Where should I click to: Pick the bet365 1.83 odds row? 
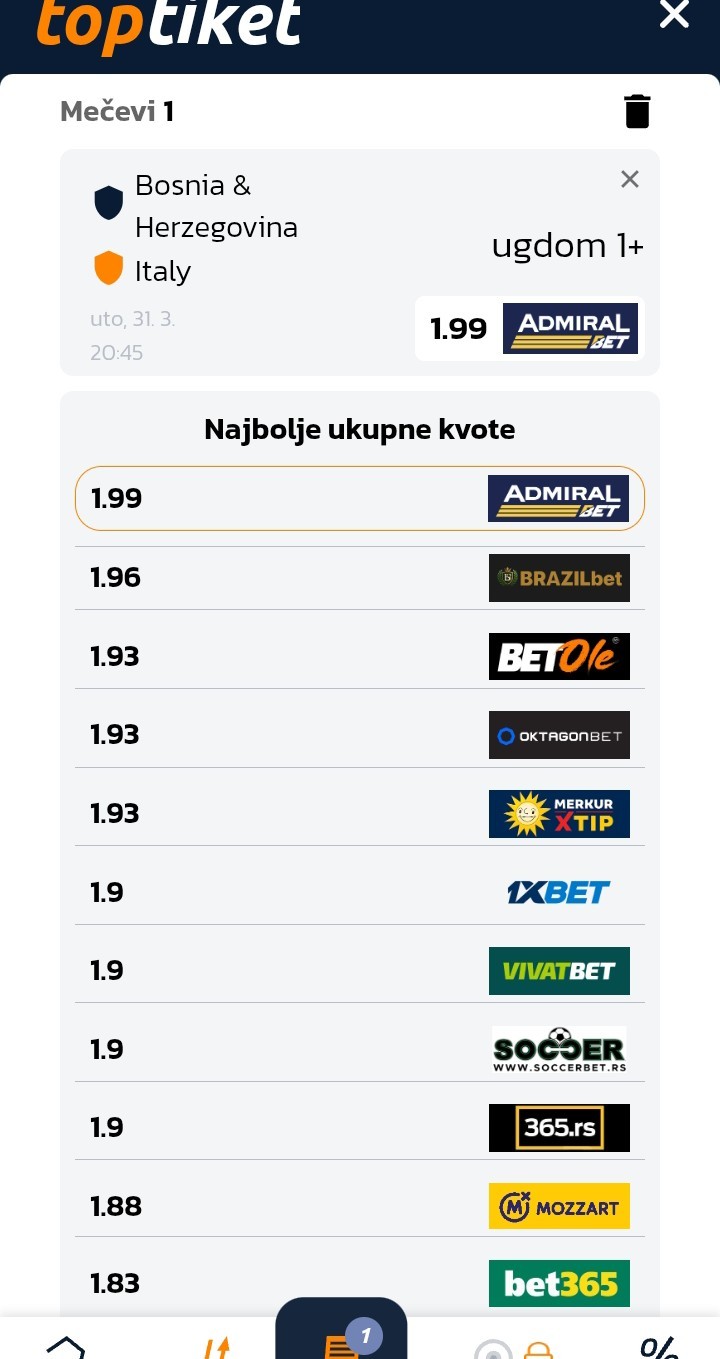(x=360, y=1283)
